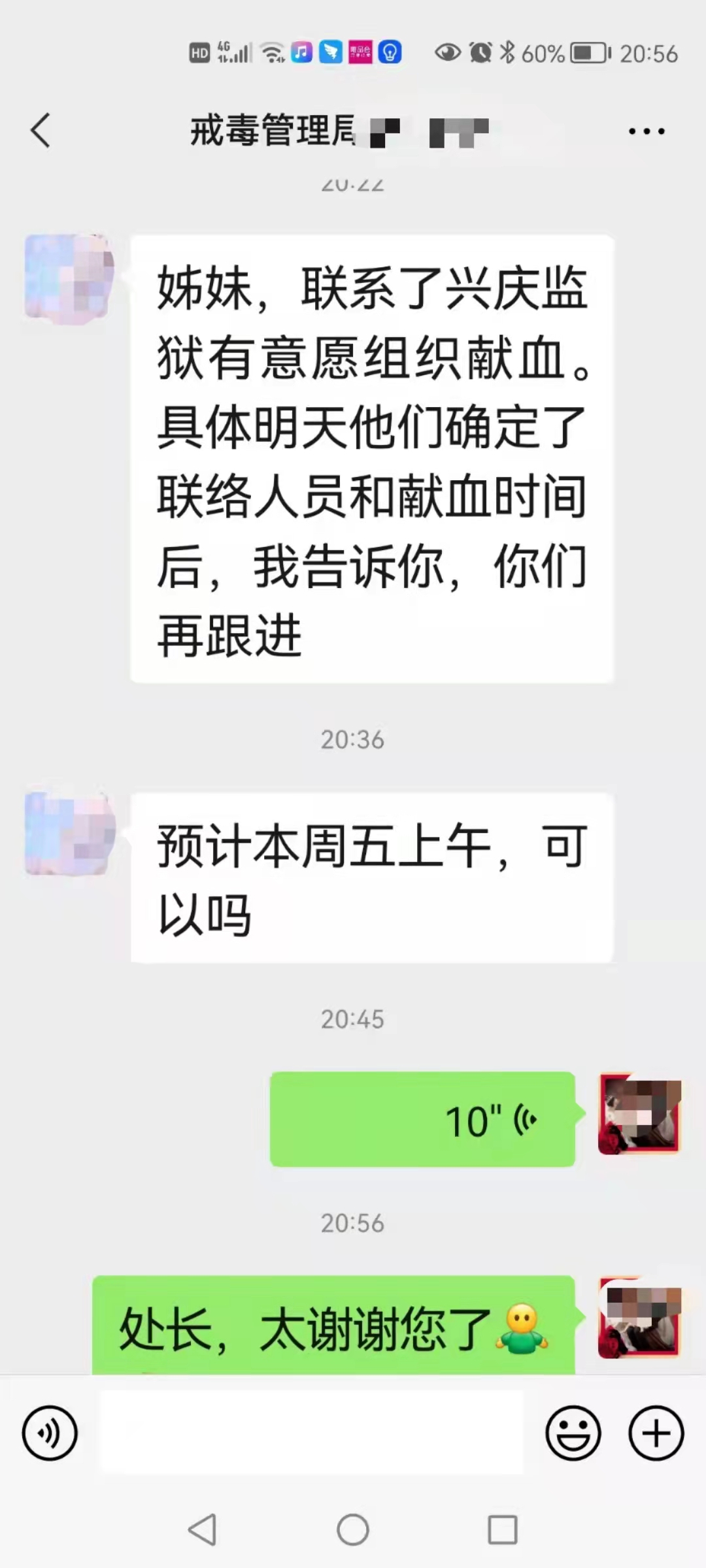Switch to voice input mode
Viewport: 706px width, 1568px height.
(x=50, y=1433)
